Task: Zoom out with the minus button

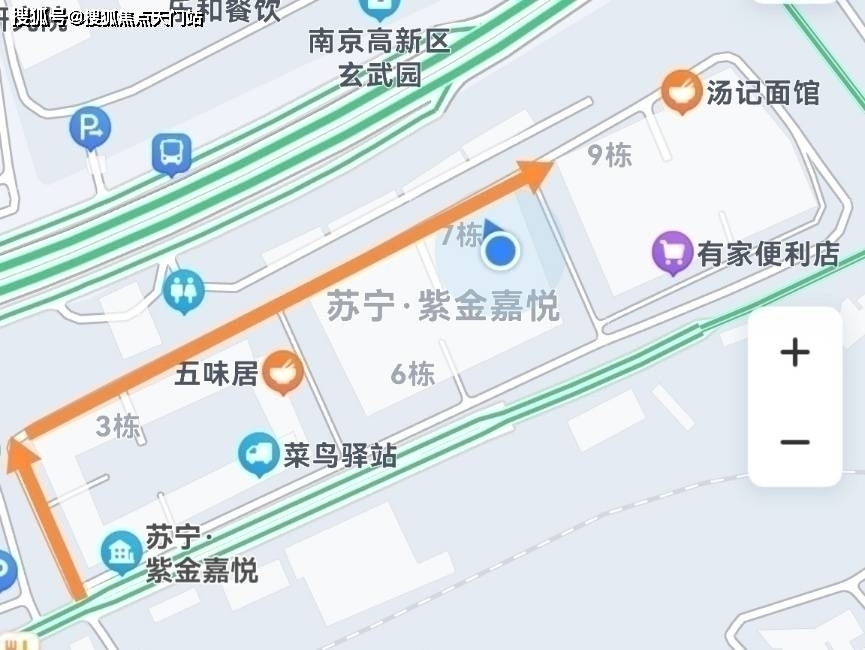Action: [x=795, y=442]
